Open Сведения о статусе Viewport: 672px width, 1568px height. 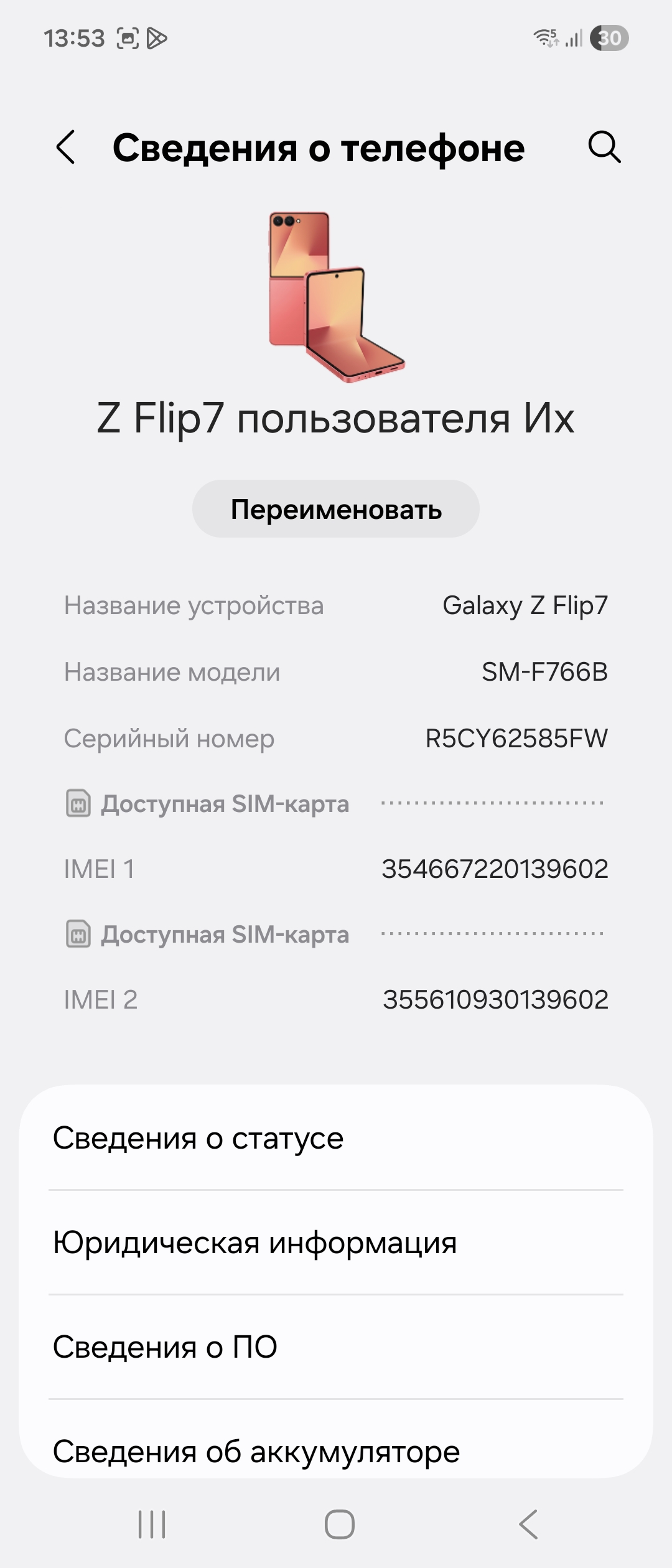[336, 1138]
